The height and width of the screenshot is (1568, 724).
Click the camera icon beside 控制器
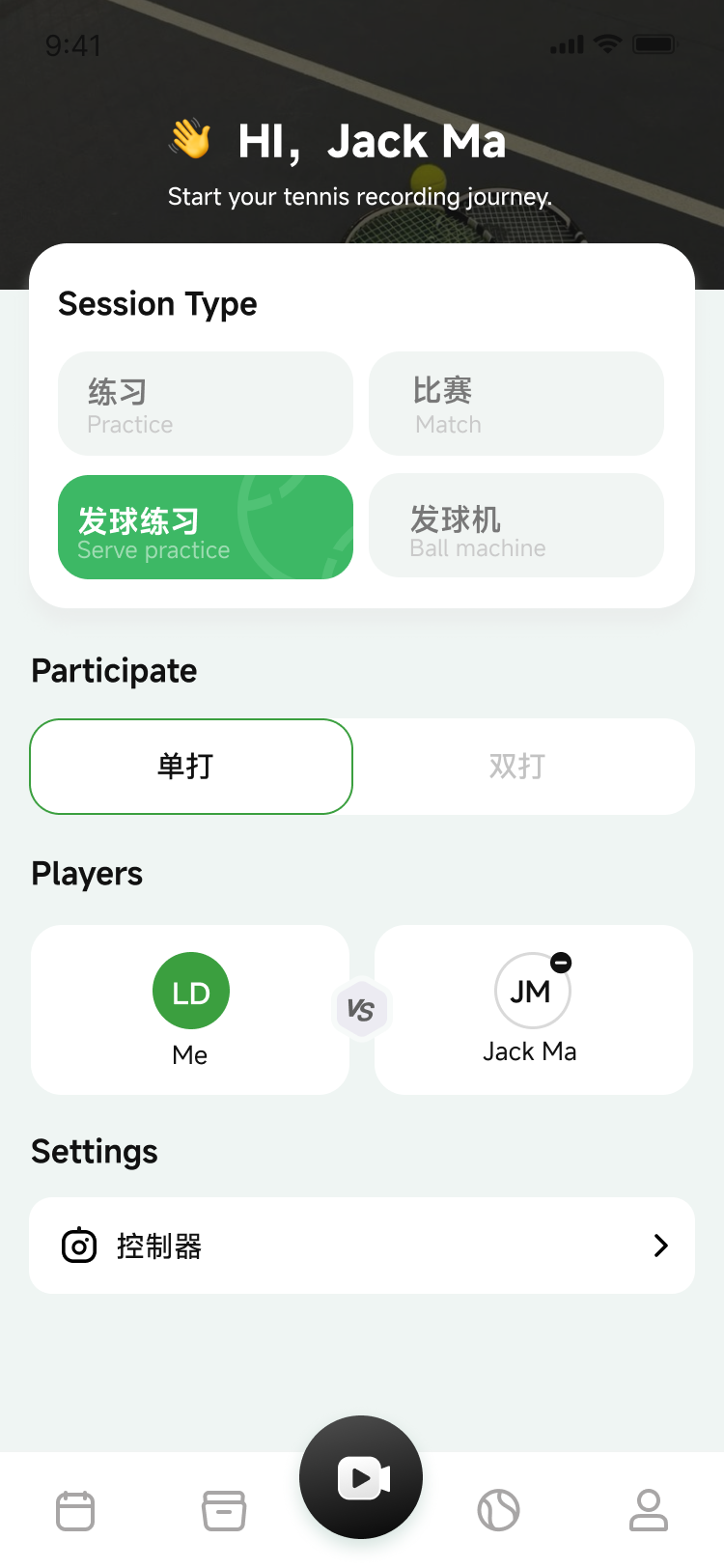point(78,1246)
